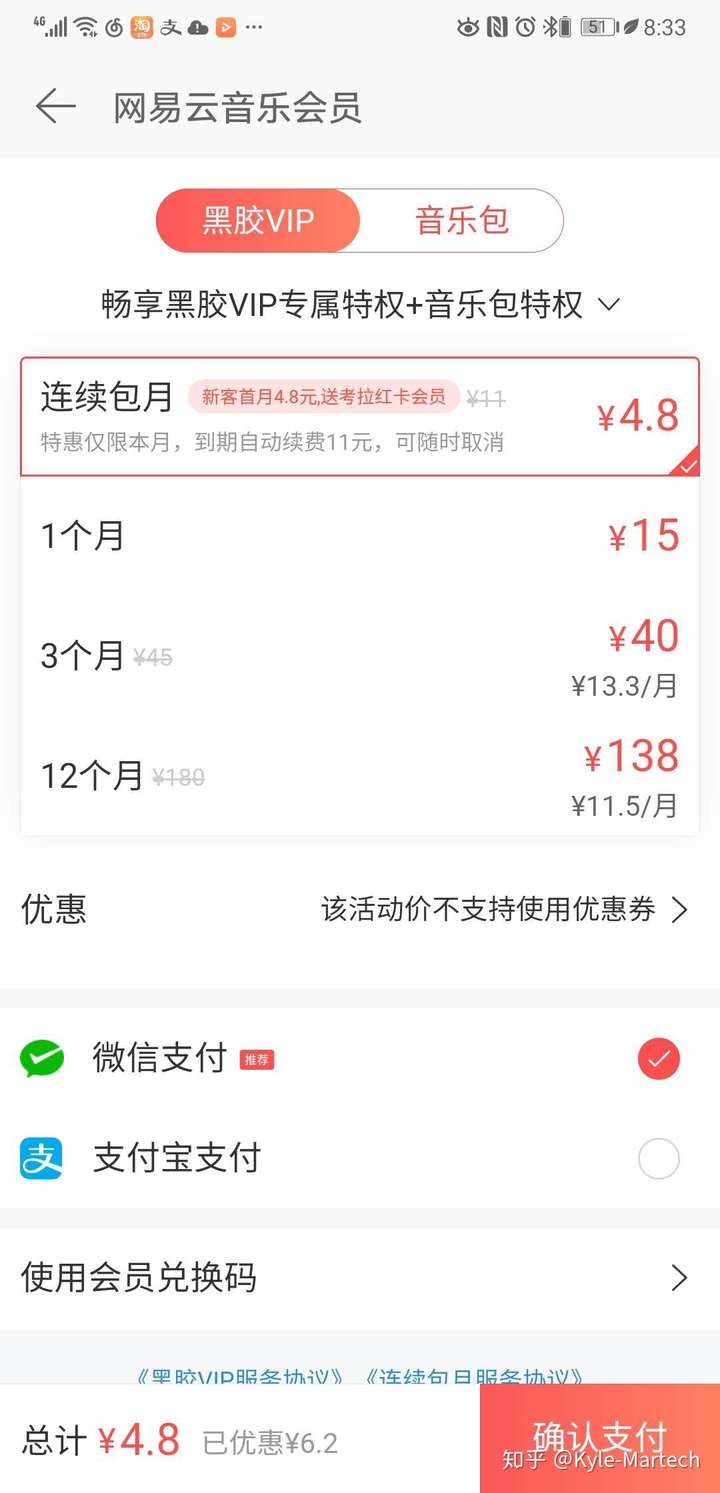Viewport: 720px width, 1493px height.
Task: Switch to the 音乐包 tab
Action: pyautogui.click(x=462, y=220)
